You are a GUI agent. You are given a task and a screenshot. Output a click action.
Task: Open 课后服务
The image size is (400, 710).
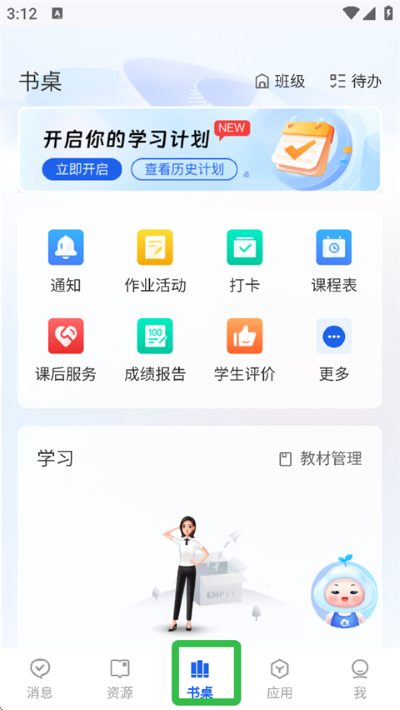(x=66, y=350)
